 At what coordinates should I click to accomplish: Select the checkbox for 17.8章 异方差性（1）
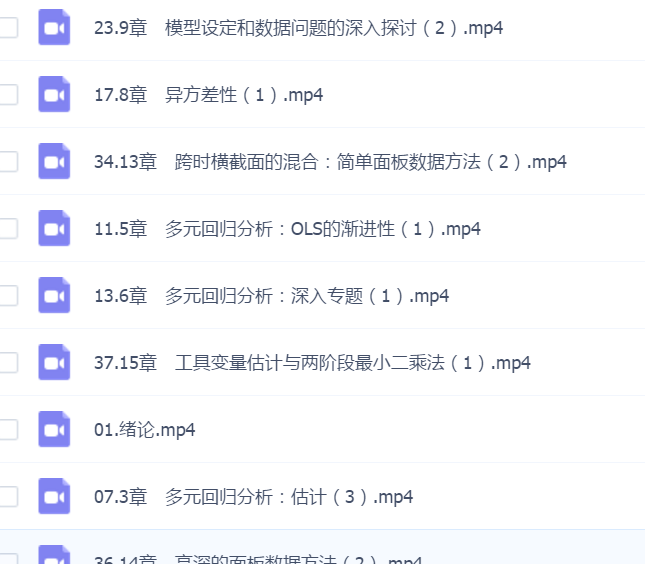pos(8,94)
